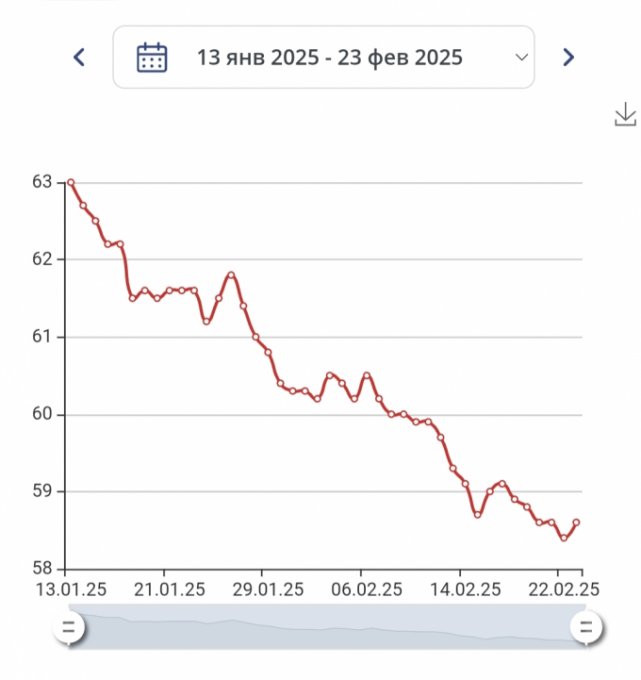Open the date range picker dropdown
Image resolution: width=641 pixels, height=680 pixels.
tap(323, 57)
